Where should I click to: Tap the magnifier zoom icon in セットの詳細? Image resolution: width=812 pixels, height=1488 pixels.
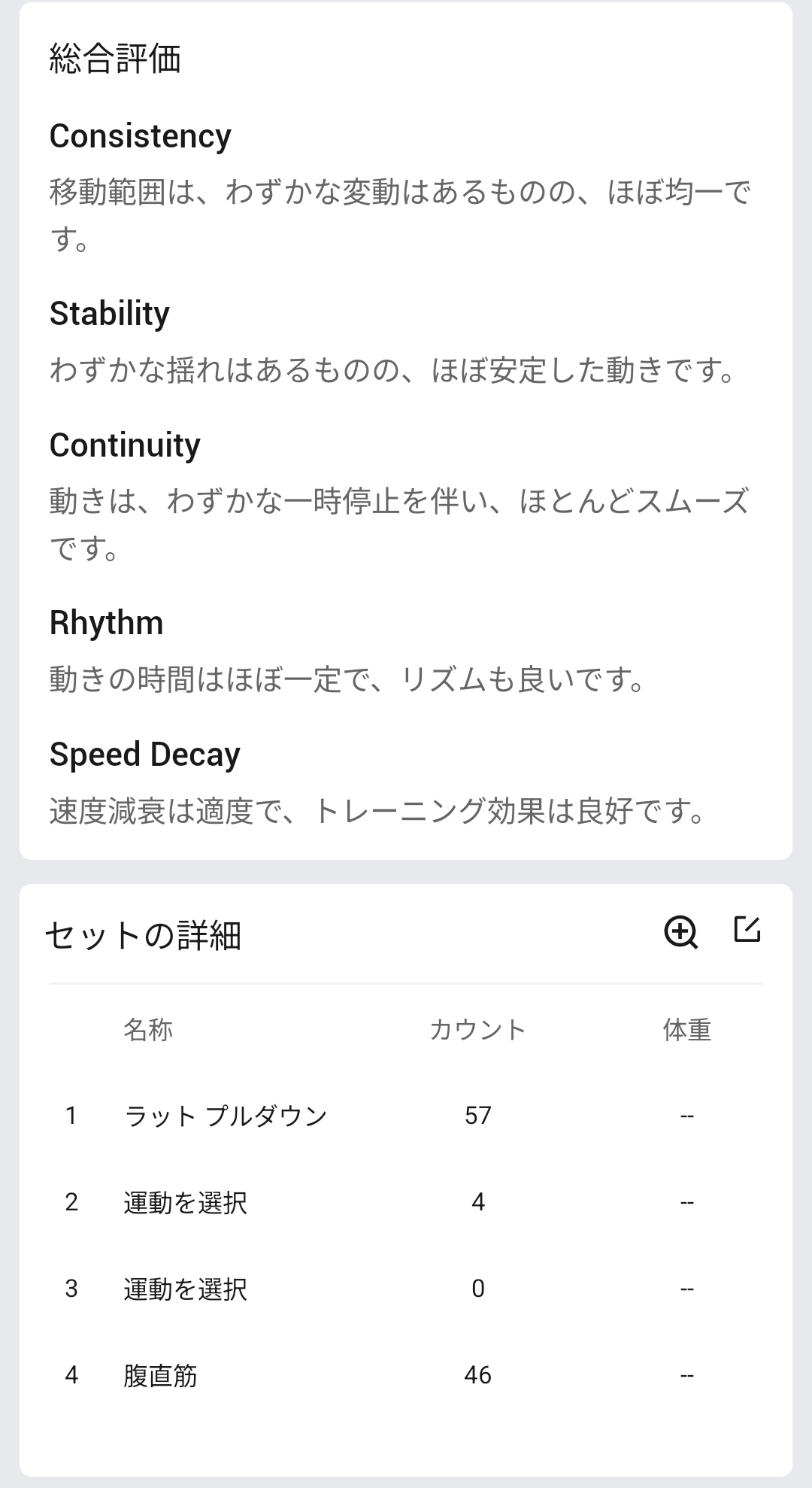pyautogui.click(x=681, y=933)
